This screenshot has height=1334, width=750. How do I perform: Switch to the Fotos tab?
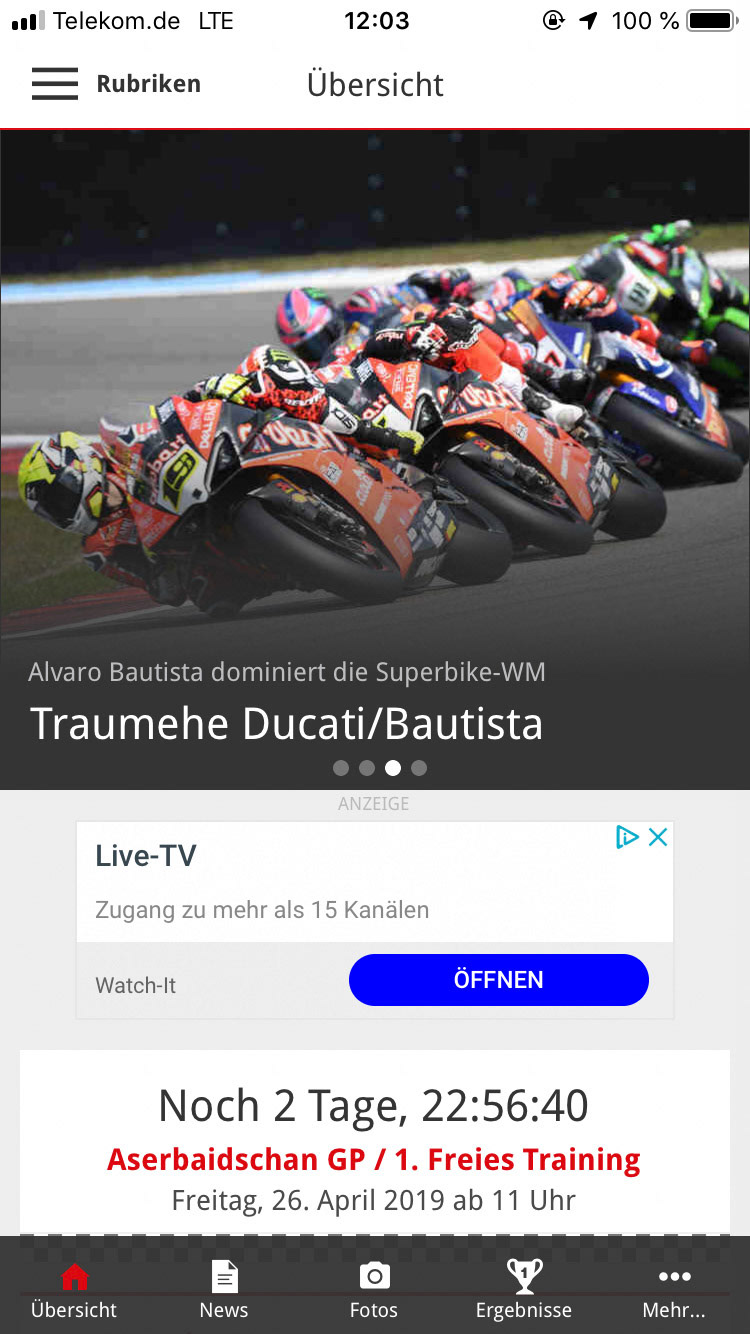point(374,1289)
